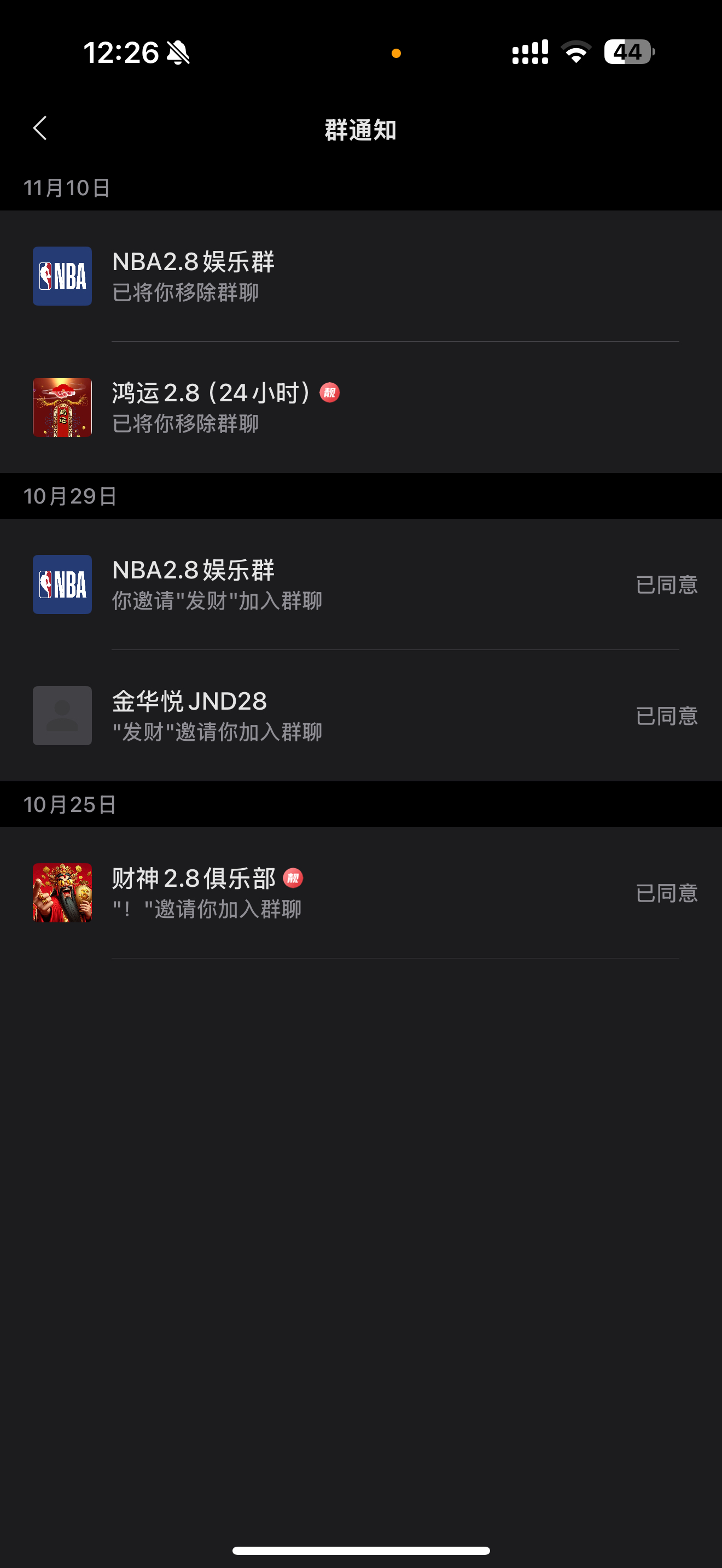The width and height of the screenshot is (722, 1568).
Task: Open NBA2.8娱乐群 removal notice from 11月10日
Action: pos(361,276)
